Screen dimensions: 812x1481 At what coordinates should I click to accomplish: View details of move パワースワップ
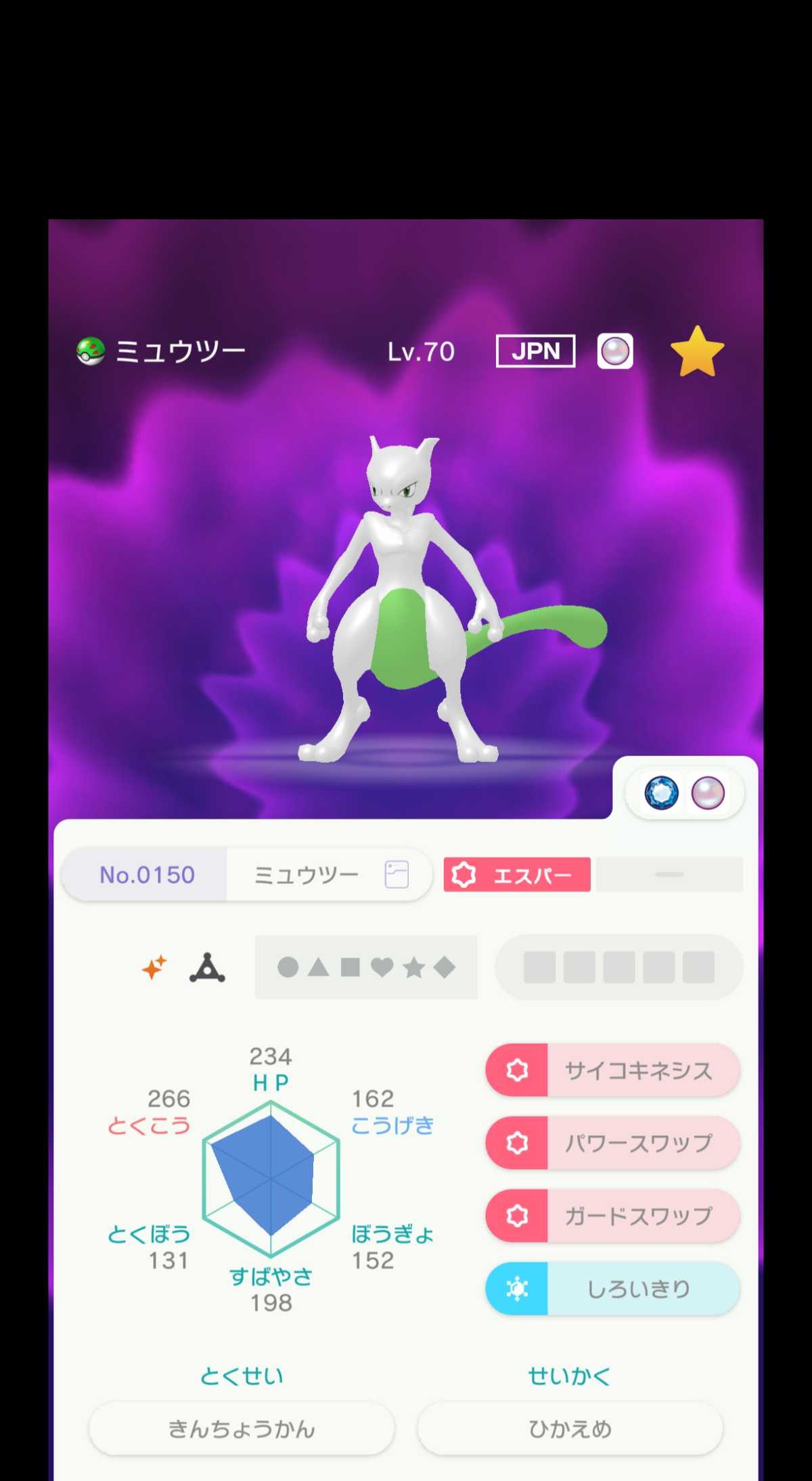coord(612,1143)
